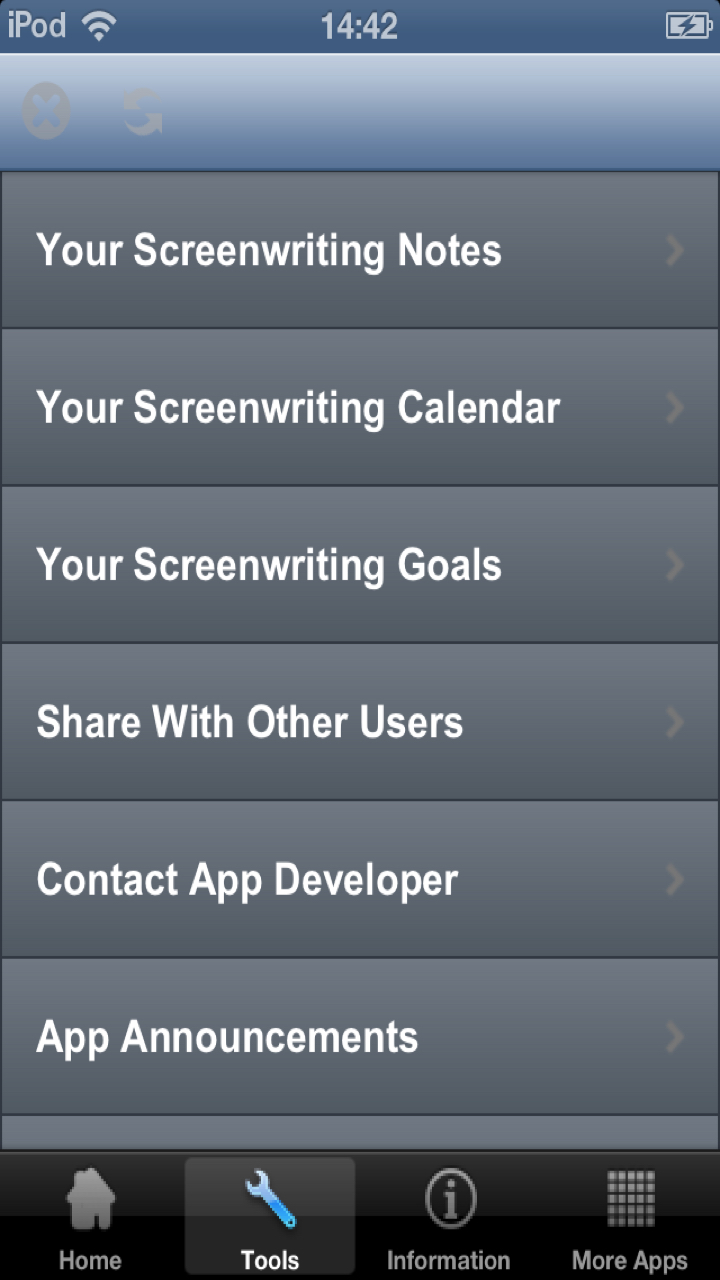
Task: Expand Share With Other Users via its chevron
Action: [x=675, y=722]
